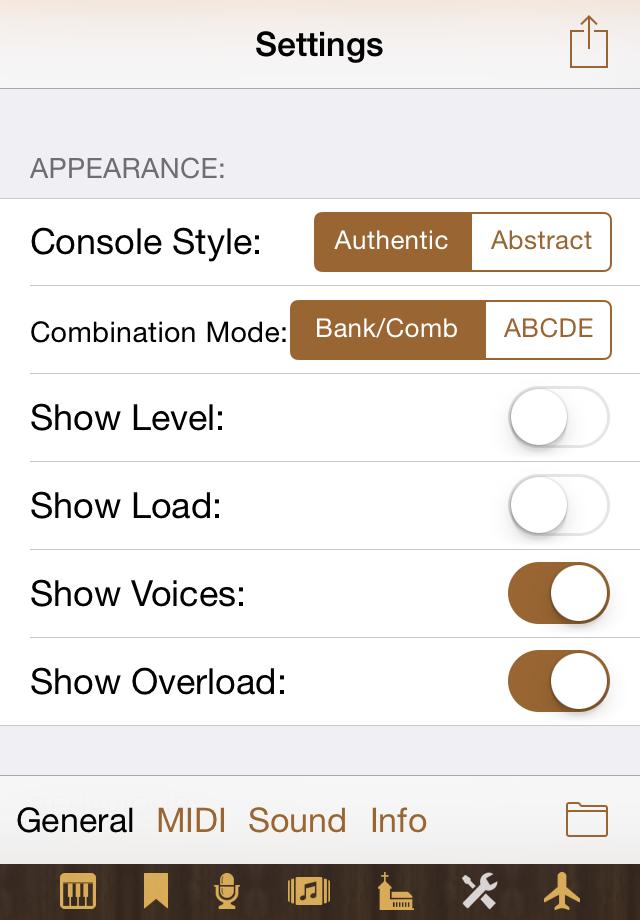
Task: Switch to the MIDI settings tab
Action: click(191, 820)
